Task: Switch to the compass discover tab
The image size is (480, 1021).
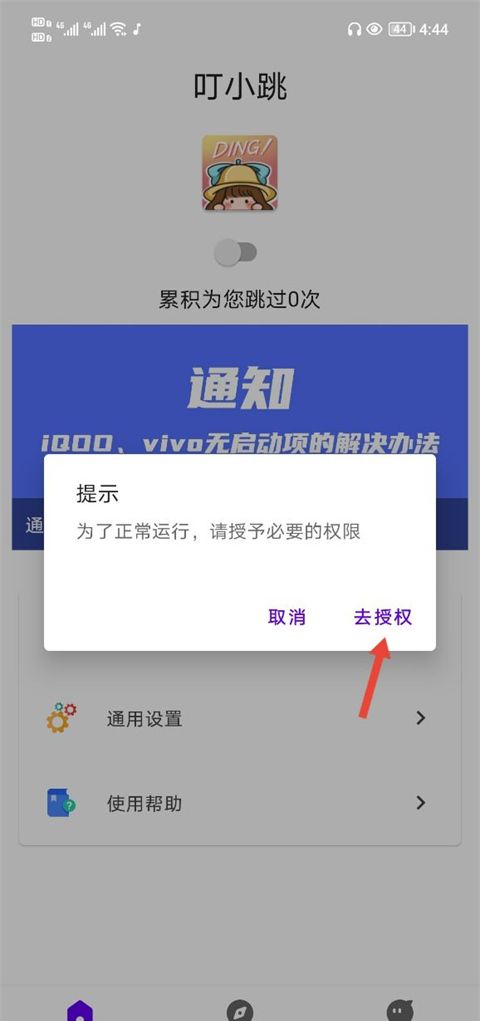Action: click(x=239, y=1011)
